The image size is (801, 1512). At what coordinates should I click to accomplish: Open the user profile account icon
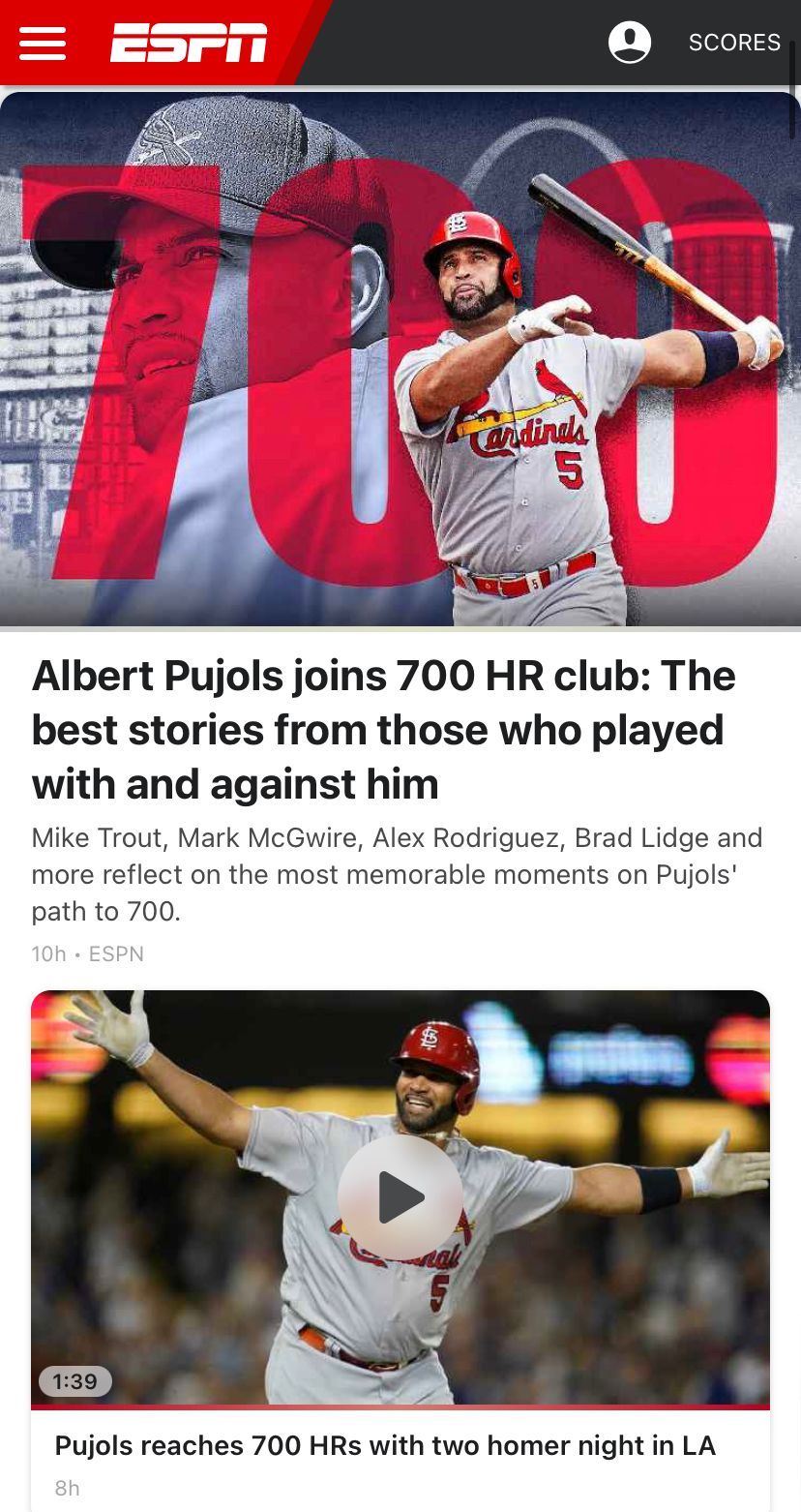tap(629, 43)
